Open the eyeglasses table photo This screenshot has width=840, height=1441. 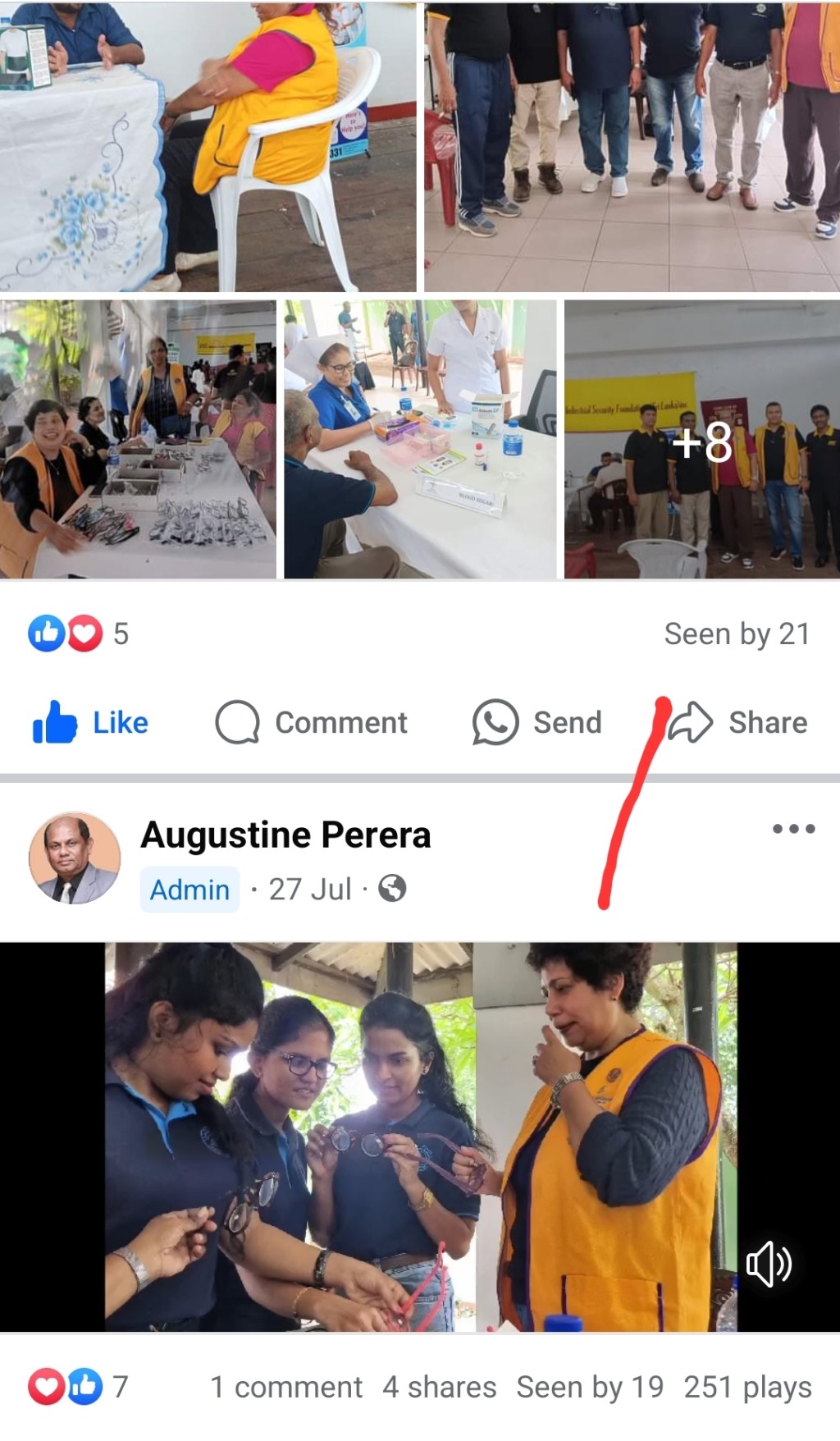[x=138, y=440]
